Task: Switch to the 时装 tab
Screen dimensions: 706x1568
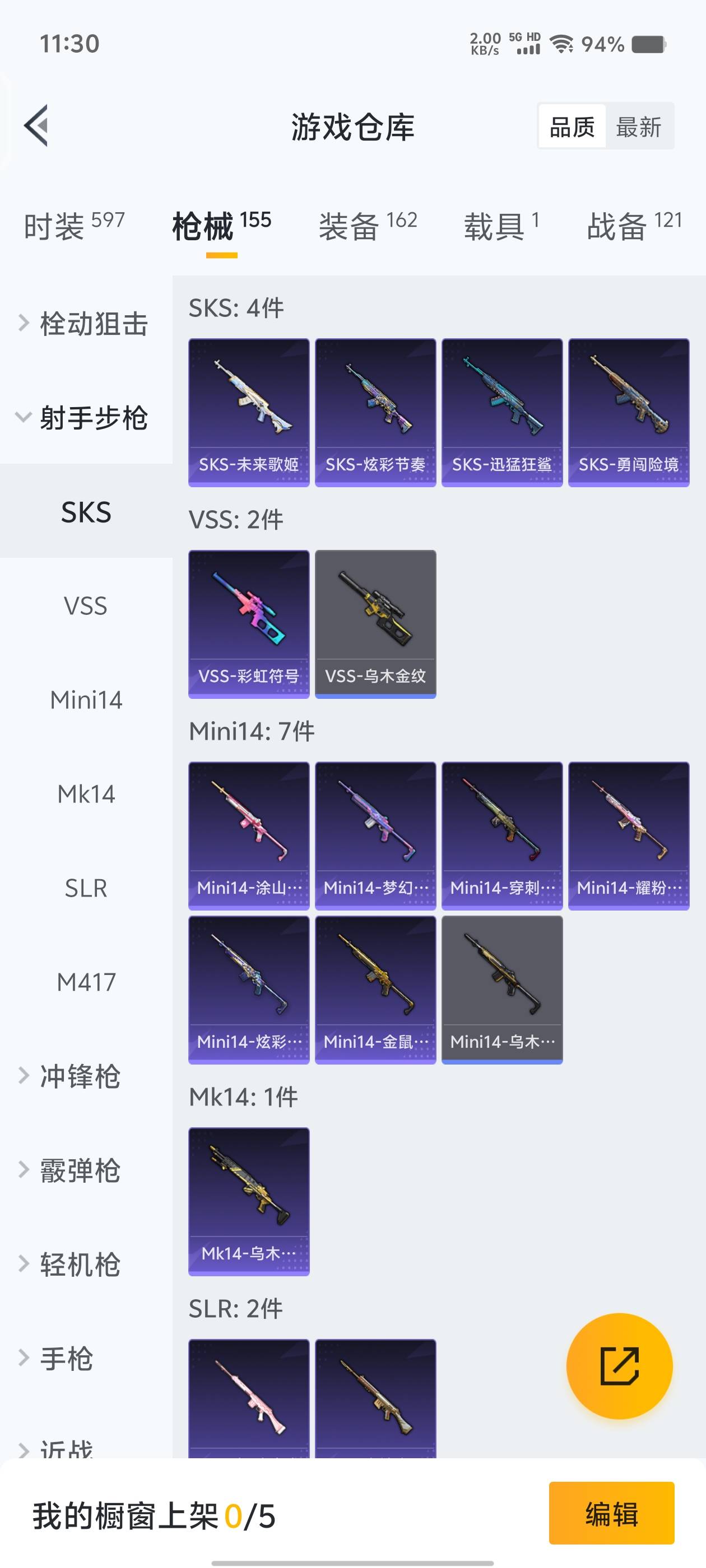Action: tap(74, 226)
